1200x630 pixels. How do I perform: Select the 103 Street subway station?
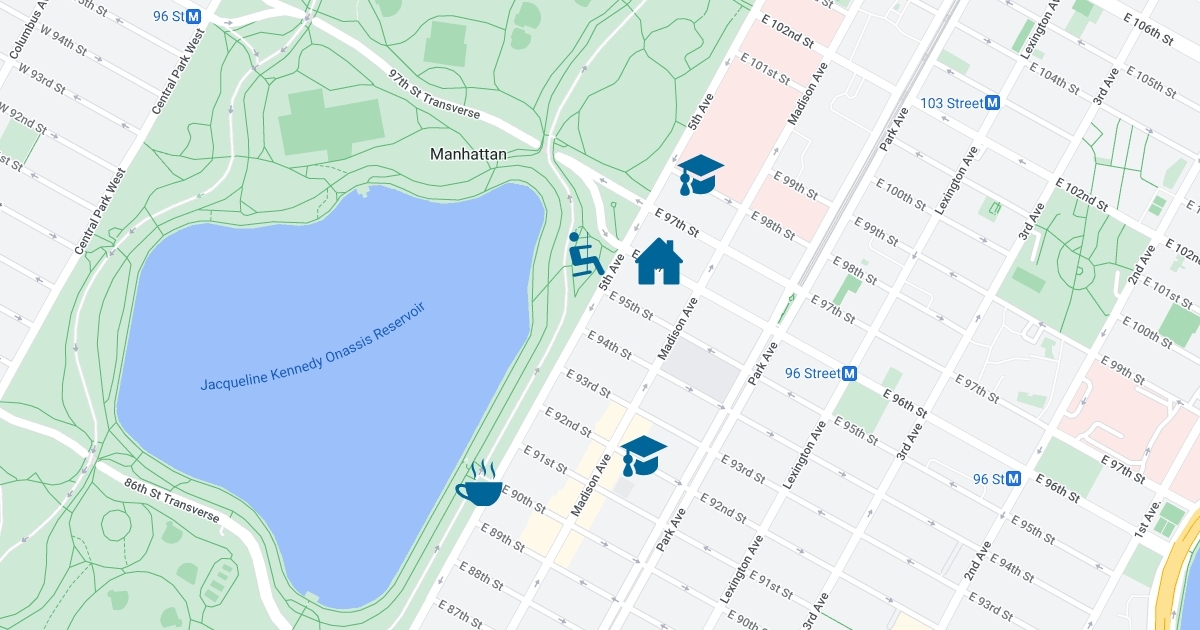[992, 103]
